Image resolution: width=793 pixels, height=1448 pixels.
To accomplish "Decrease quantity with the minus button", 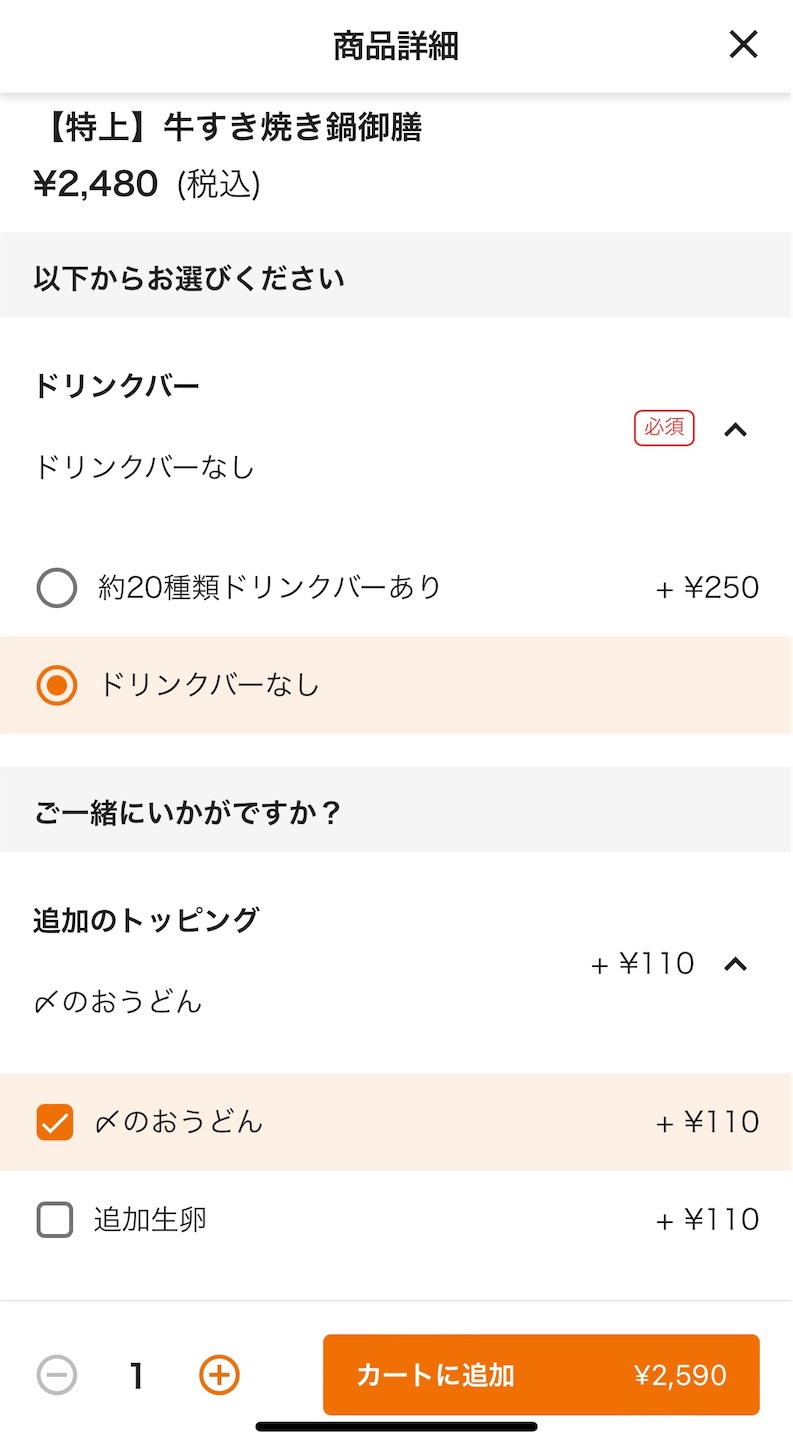I will (x=57, y=1375).
